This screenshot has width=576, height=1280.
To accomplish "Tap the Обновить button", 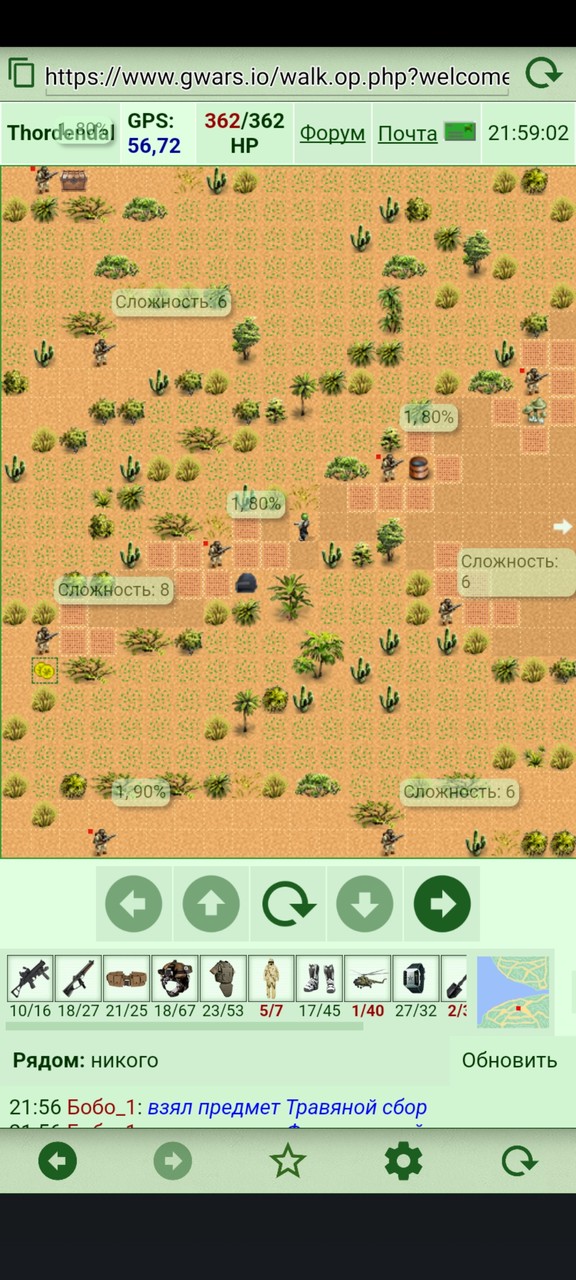I will tap(509, 1060).
